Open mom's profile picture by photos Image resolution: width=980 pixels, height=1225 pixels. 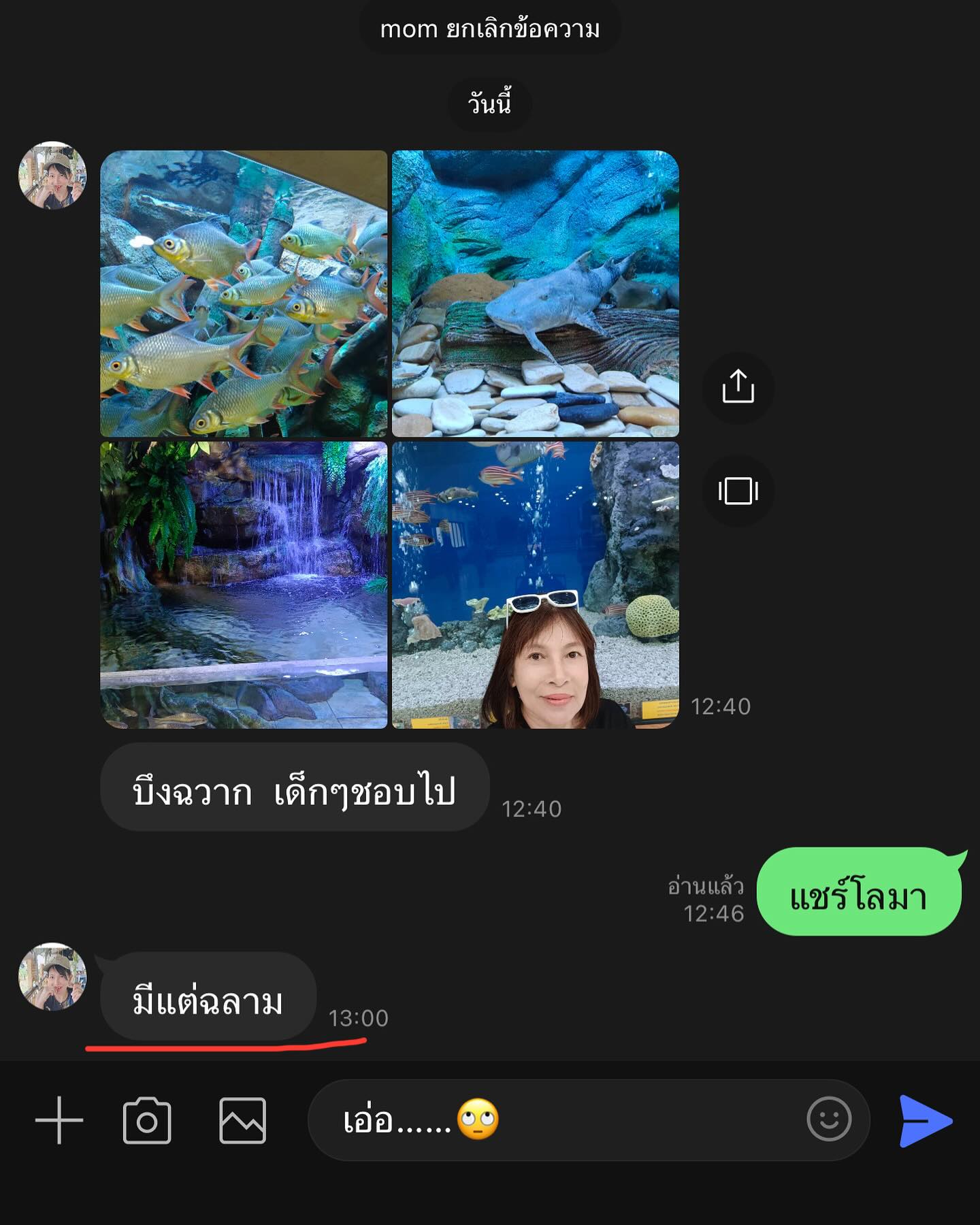[x=52, y=176]
